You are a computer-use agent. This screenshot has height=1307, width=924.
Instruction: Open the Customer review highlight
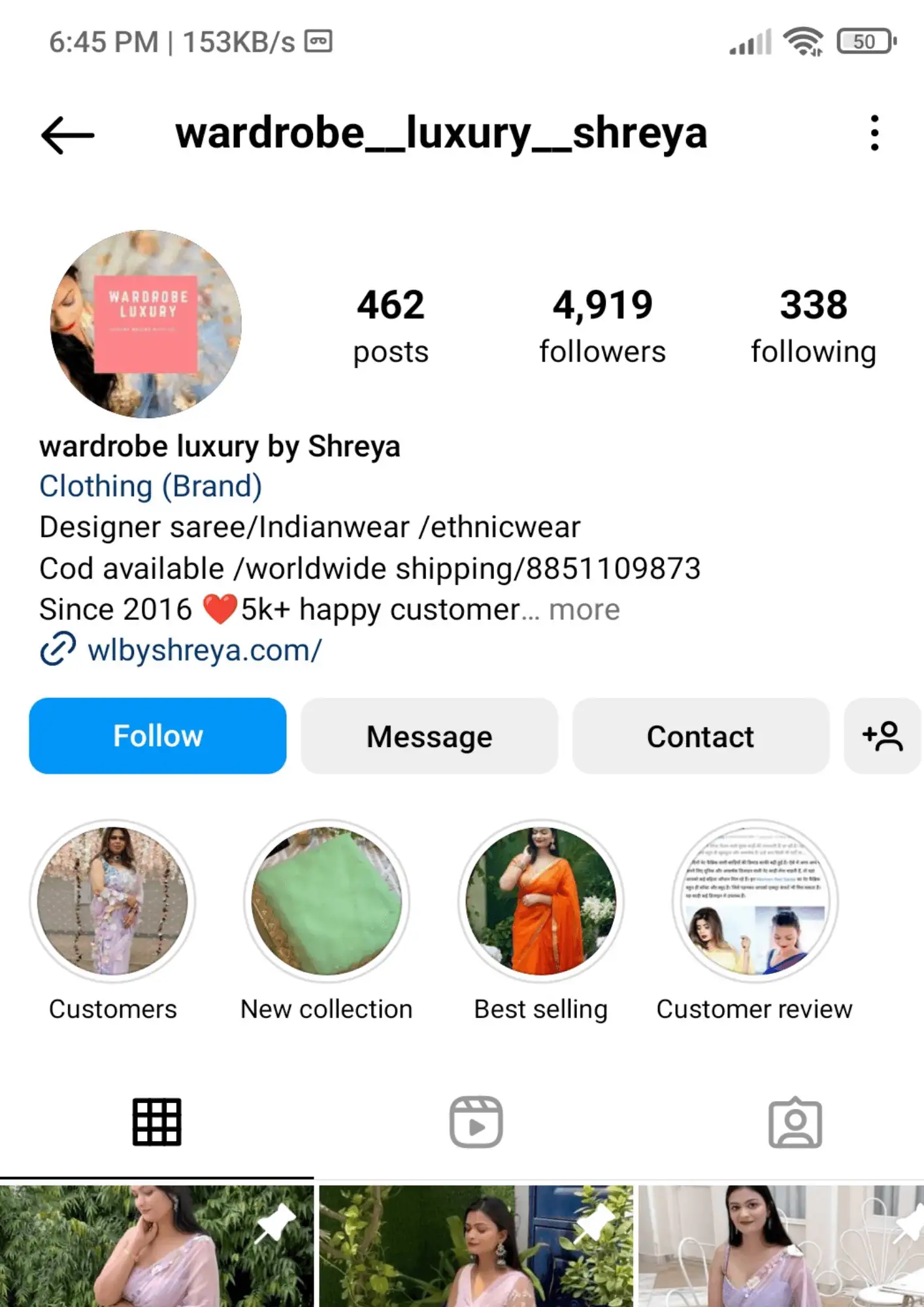(755, 902)
